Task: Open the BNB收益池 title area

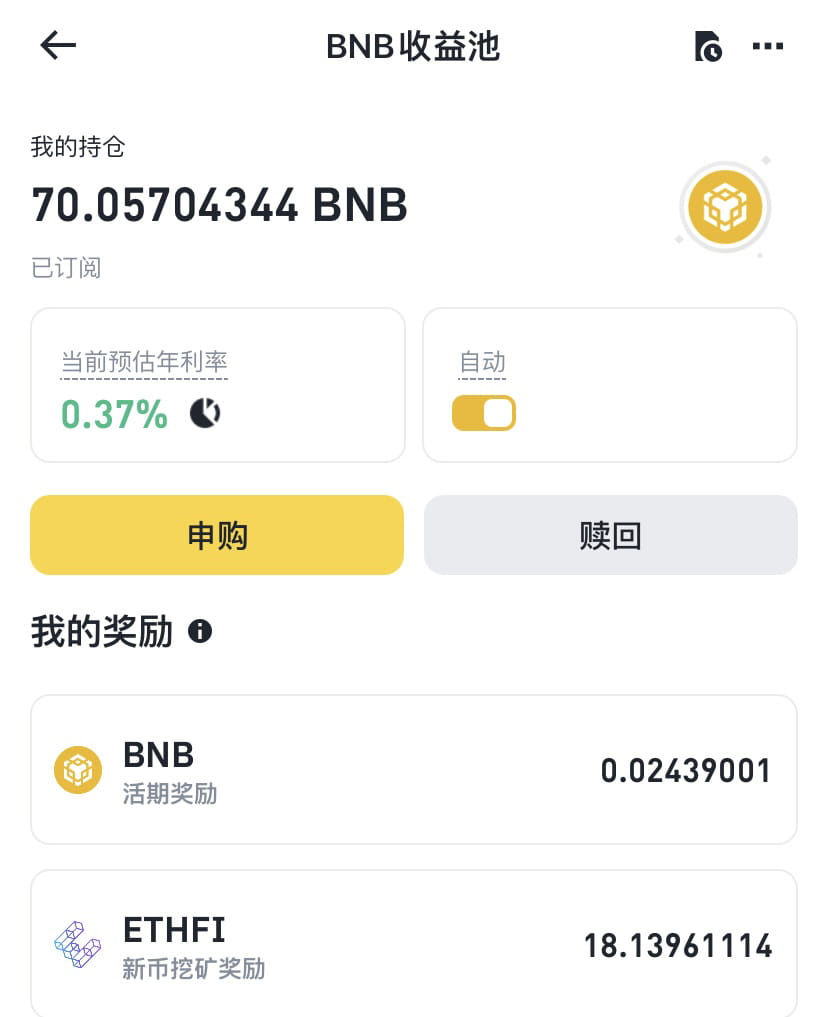Action: coord(413,46)
